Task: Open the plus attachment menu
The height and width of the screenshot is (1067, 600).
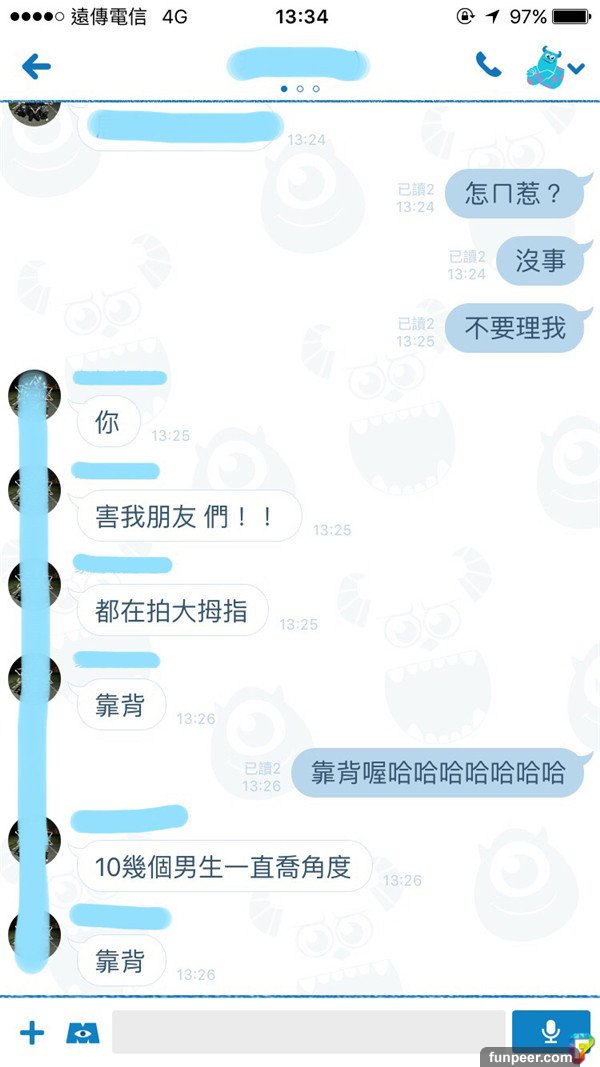Action: [x=32, y=1033]
